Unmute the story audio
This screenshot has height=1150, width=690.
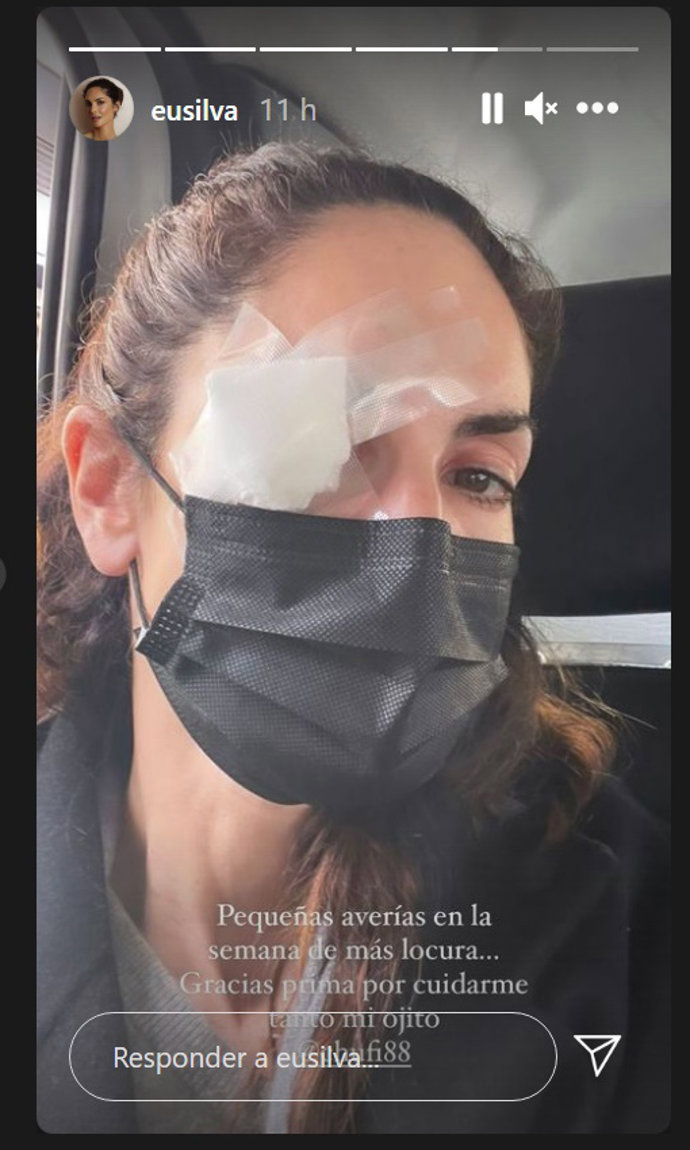click(x=541, y=108)
